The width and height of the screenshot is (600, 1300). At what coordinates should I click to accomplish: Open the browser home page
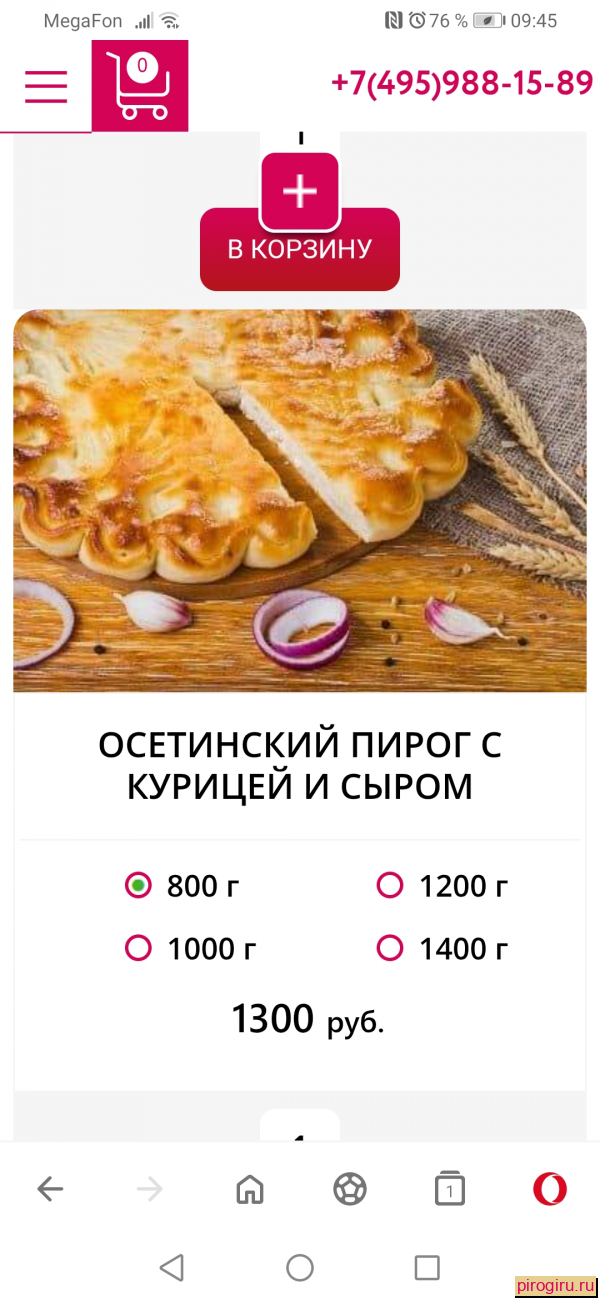coord(250,1189)
